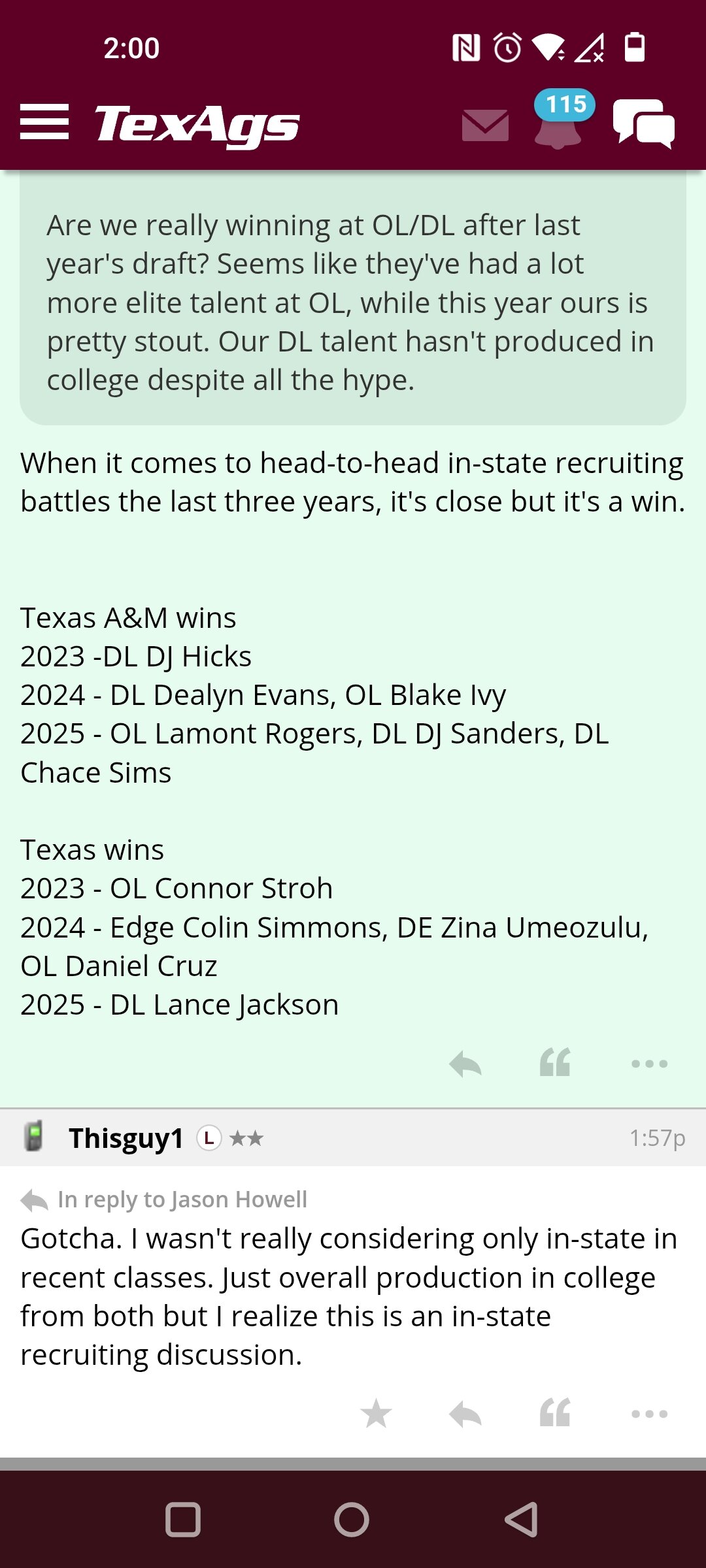Image resolution: width=706 pixels, height=1568 pixels.
Task: Quote the recruiting wins post
Action: pyautogui.click(x=555, y=1062)
